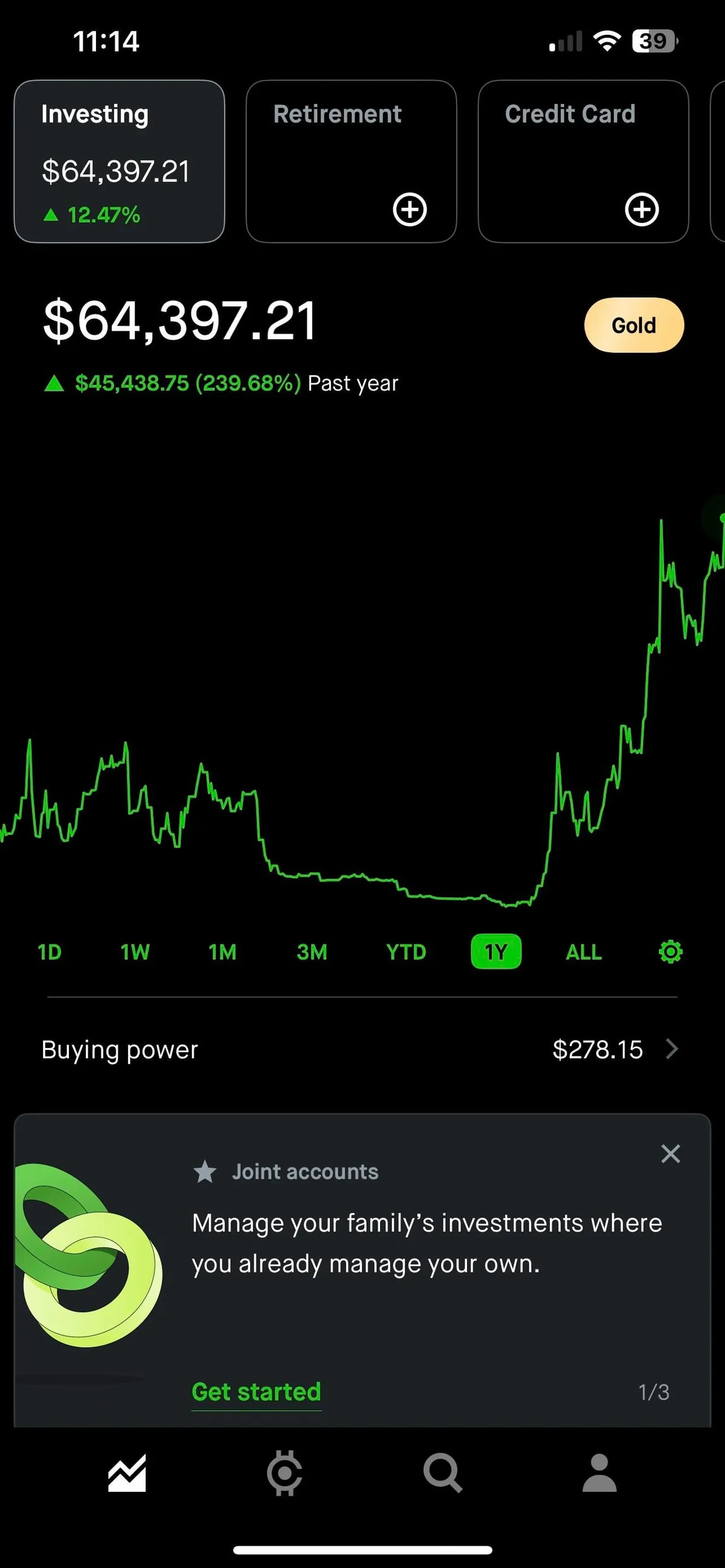Viewport: 725px width, 1568px height.
Task: Switch chart to 1W range
Action: (135, 952)
